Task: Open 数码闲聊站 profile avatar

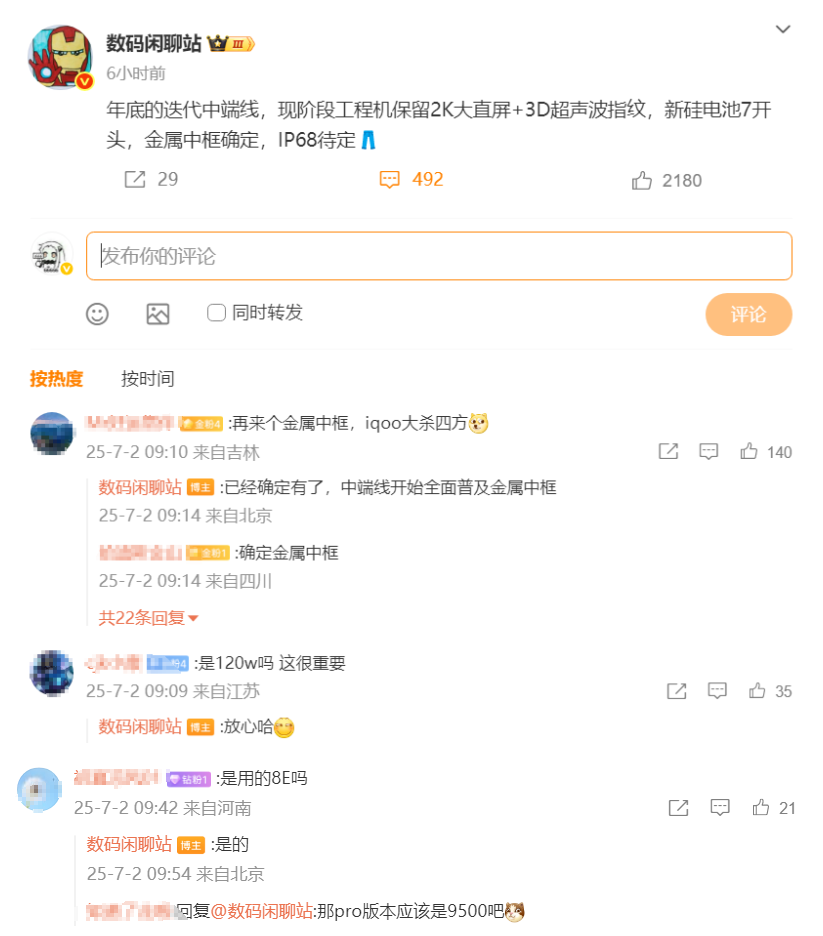Action: (60, 56)
